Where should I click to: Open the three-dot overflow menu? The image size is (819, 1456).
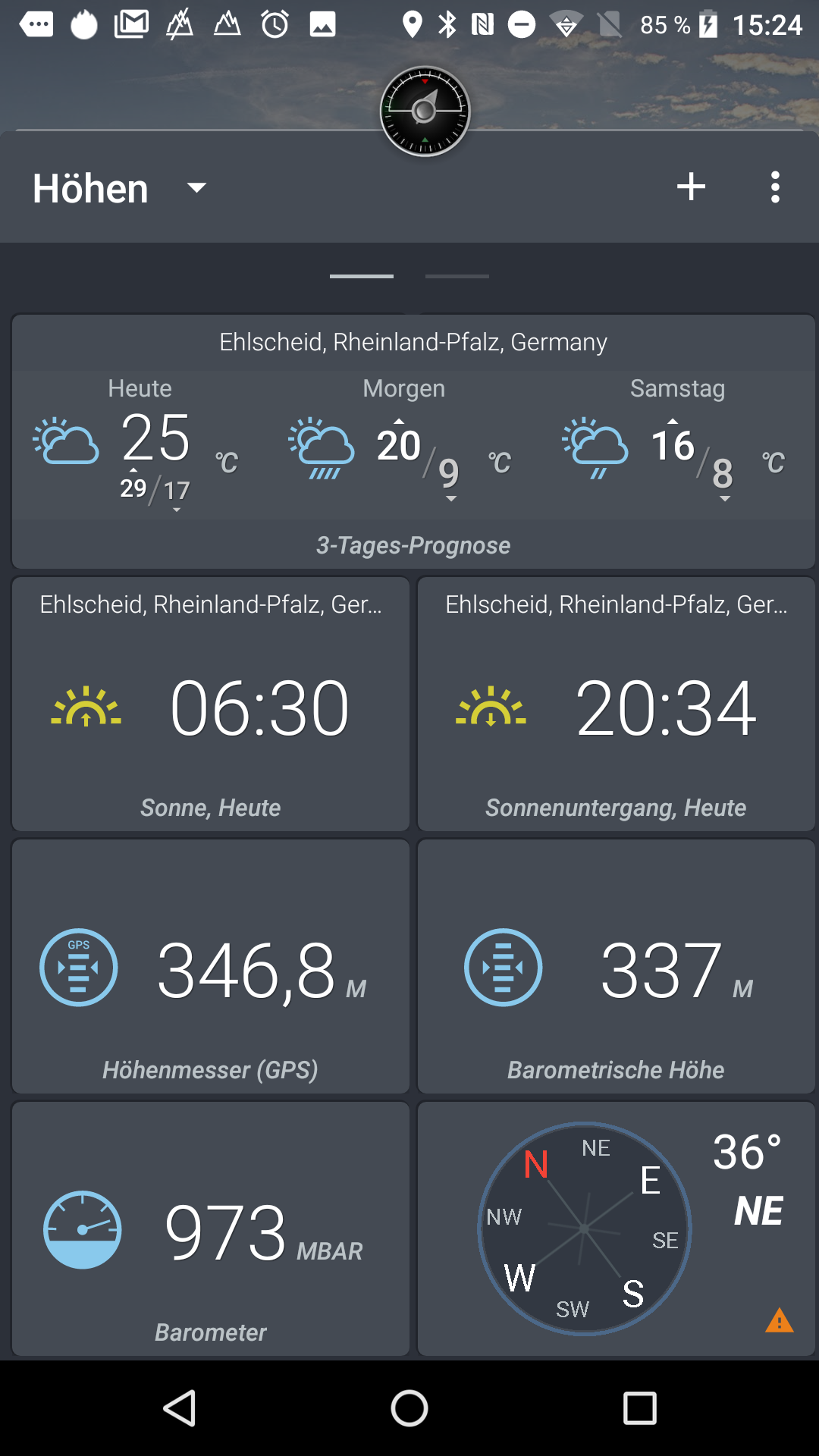pos(774,187)
